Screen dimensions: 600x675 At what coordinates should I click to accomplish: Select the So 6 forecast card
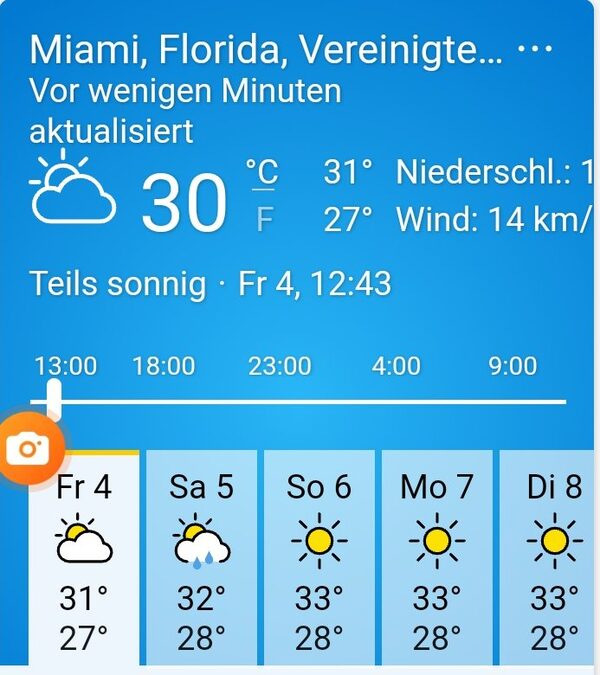[x=319, y=557]
